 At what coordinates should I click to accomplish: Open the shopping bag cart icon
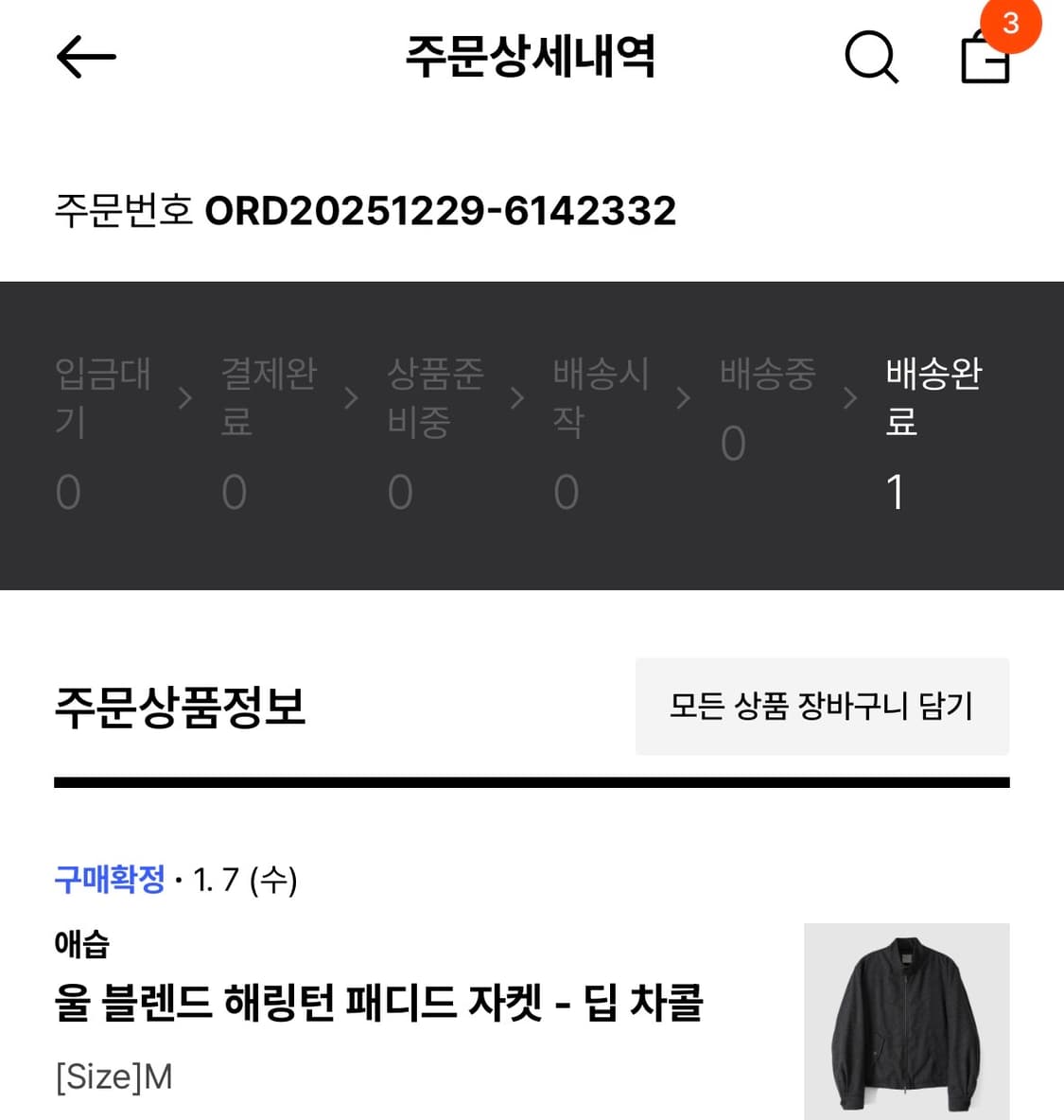pos(984,61)
